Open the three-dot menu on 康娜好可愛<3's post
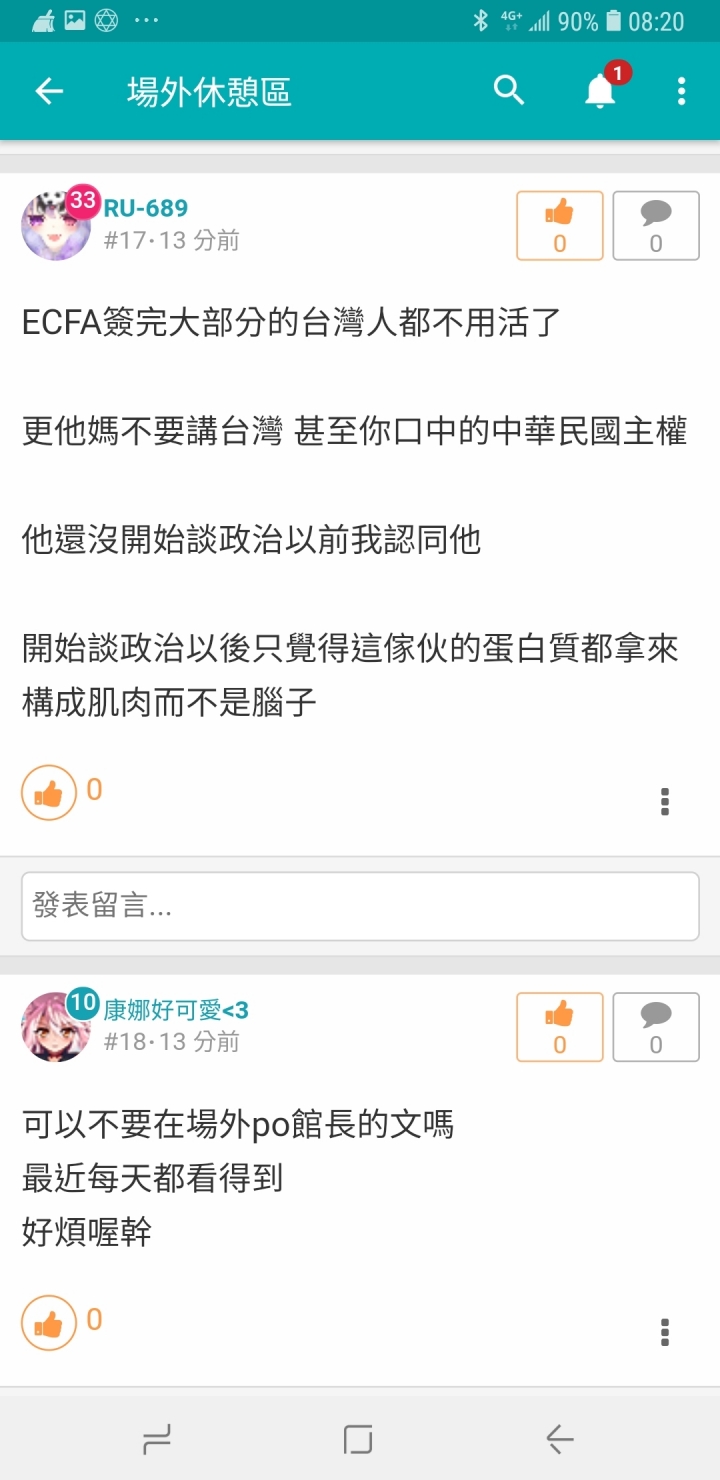The height and width of the screenshot is (1480, 720). (x=665, y=1331)
